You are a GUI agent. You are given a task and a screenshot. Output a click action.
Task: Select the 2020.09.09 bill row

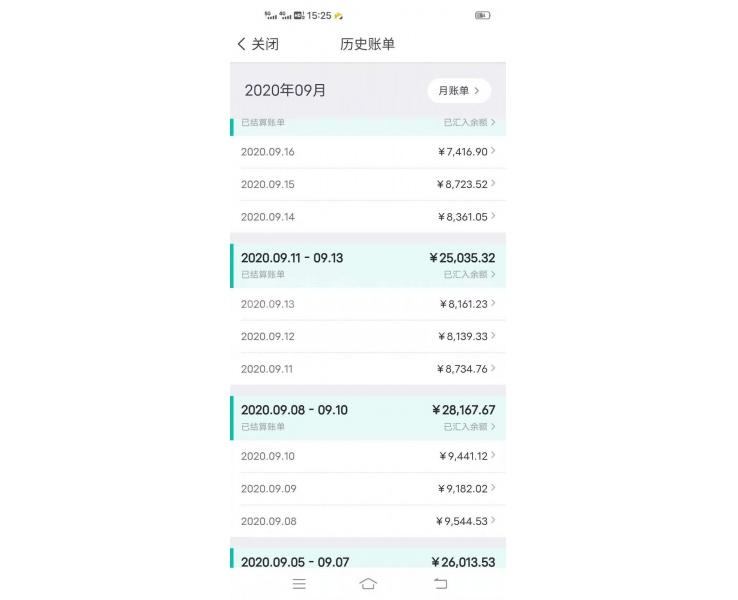(367, 489)
